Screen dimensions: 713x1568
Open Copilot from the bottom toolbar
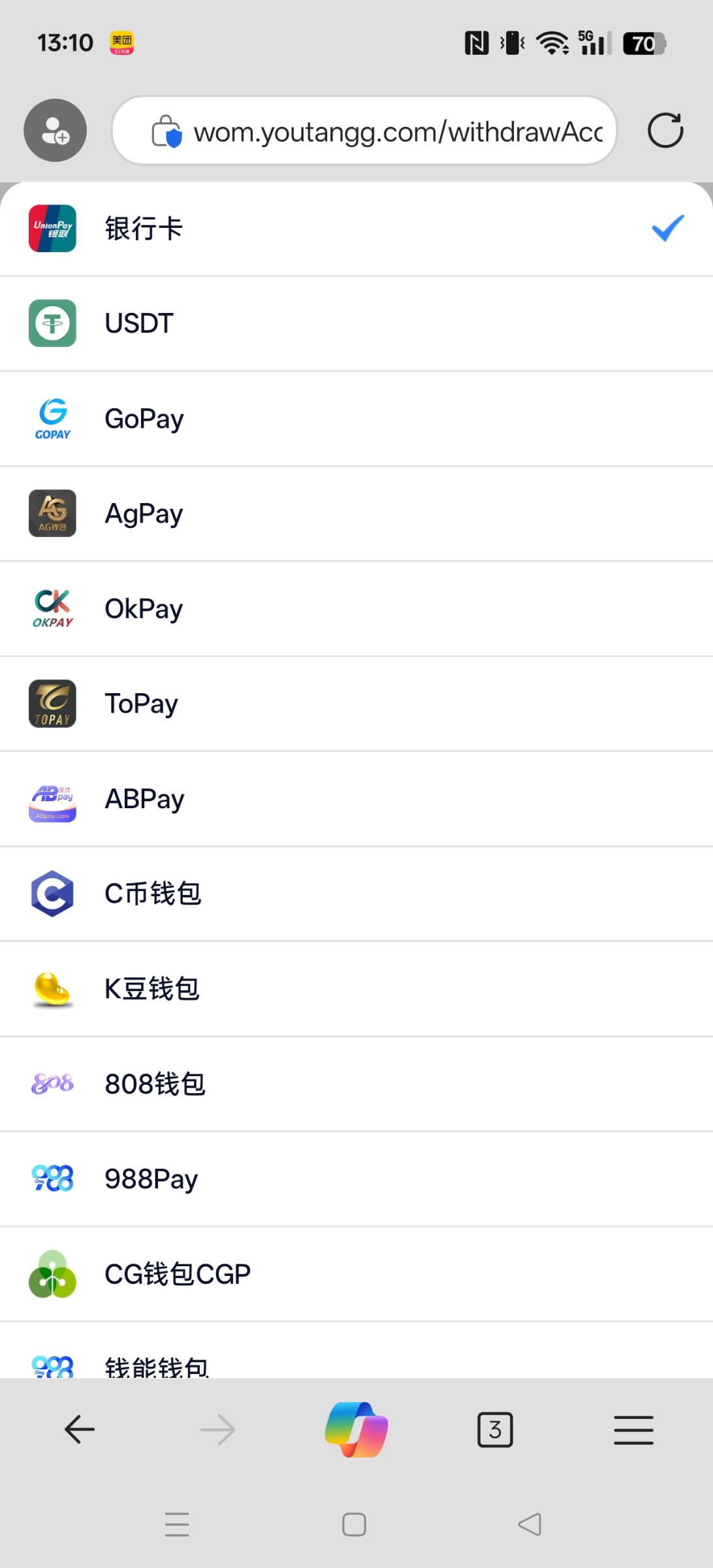(x=356, y=1429)
